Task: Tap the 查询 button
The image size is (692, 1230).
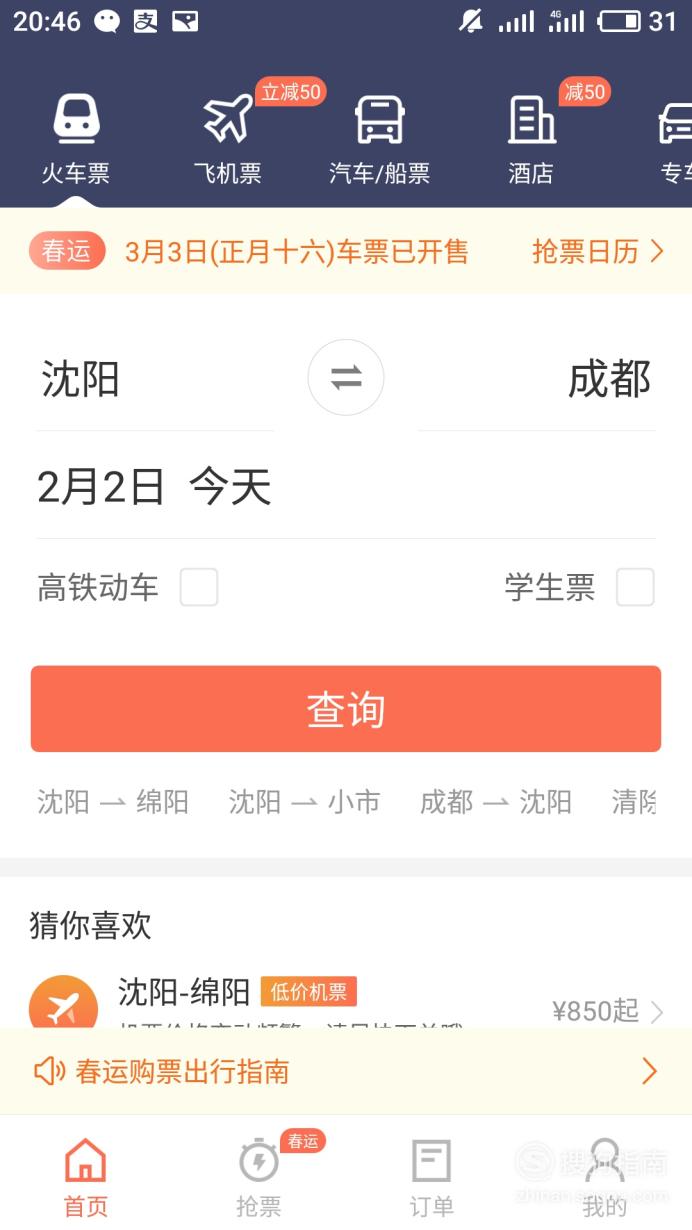Action: pyautogui.click(x=346, y=709)
